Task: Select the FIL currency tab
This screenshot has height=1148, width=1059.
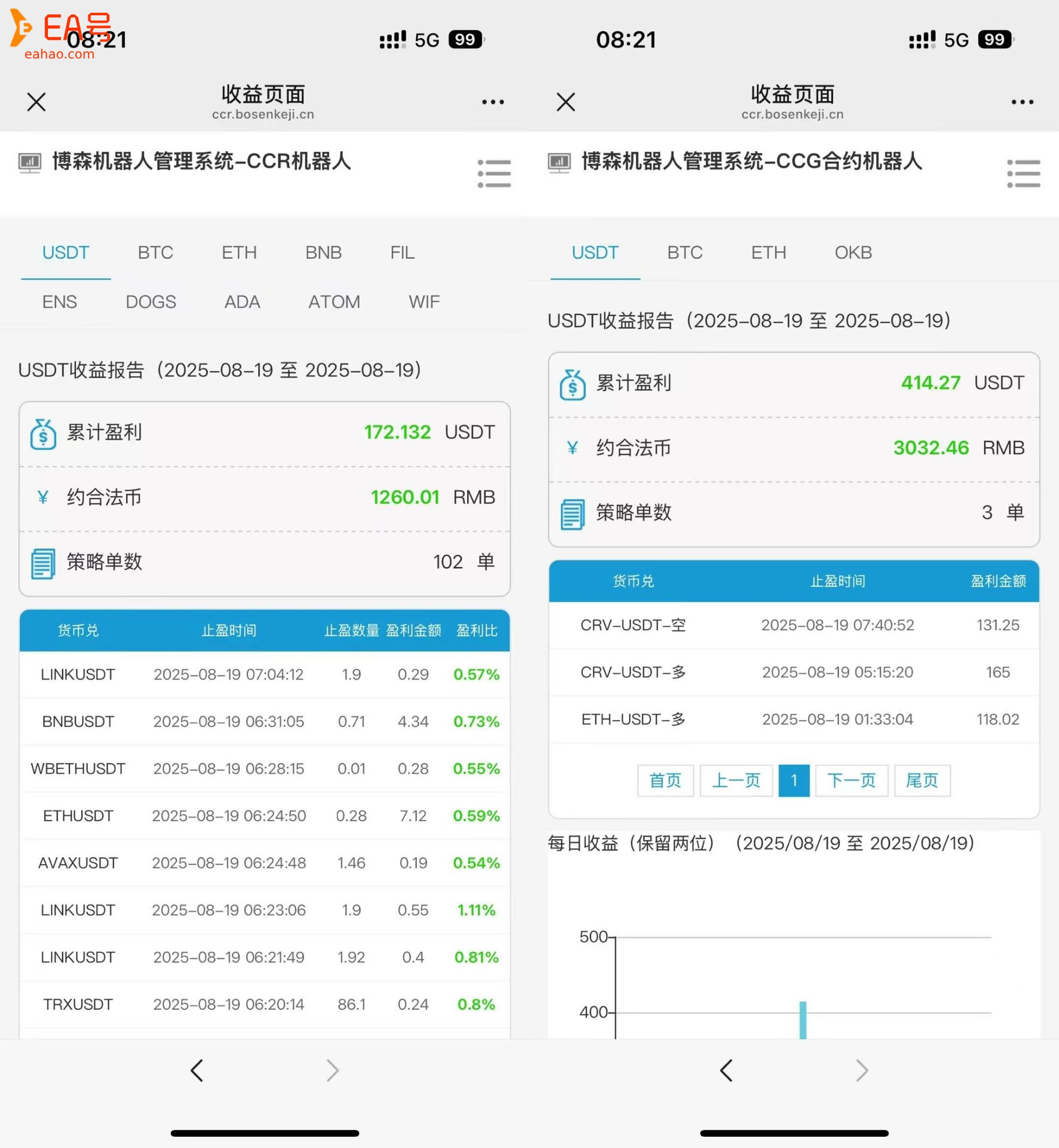Action: pyautogui.click(x=401, y=252)
